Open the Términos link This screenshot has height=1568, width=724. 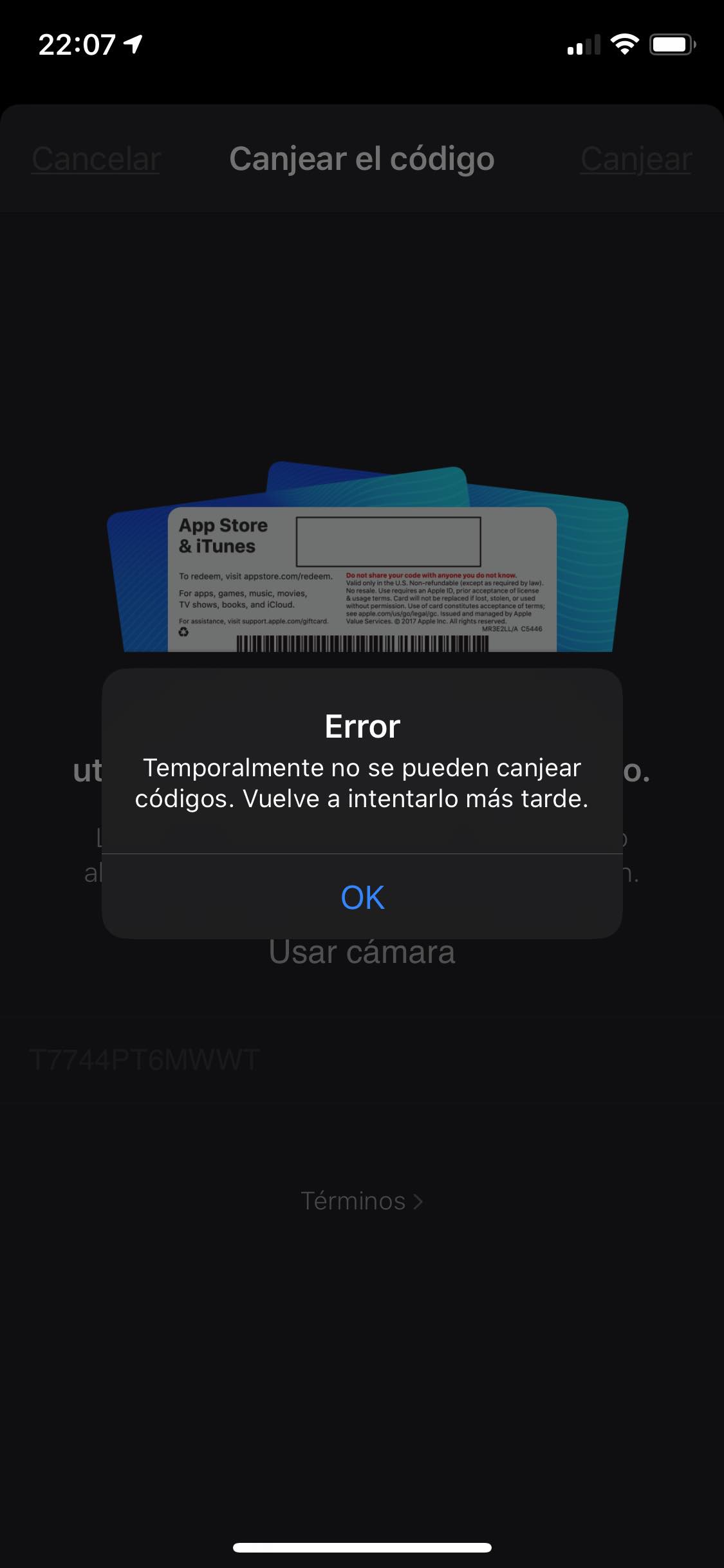[x=361, y=1201]
